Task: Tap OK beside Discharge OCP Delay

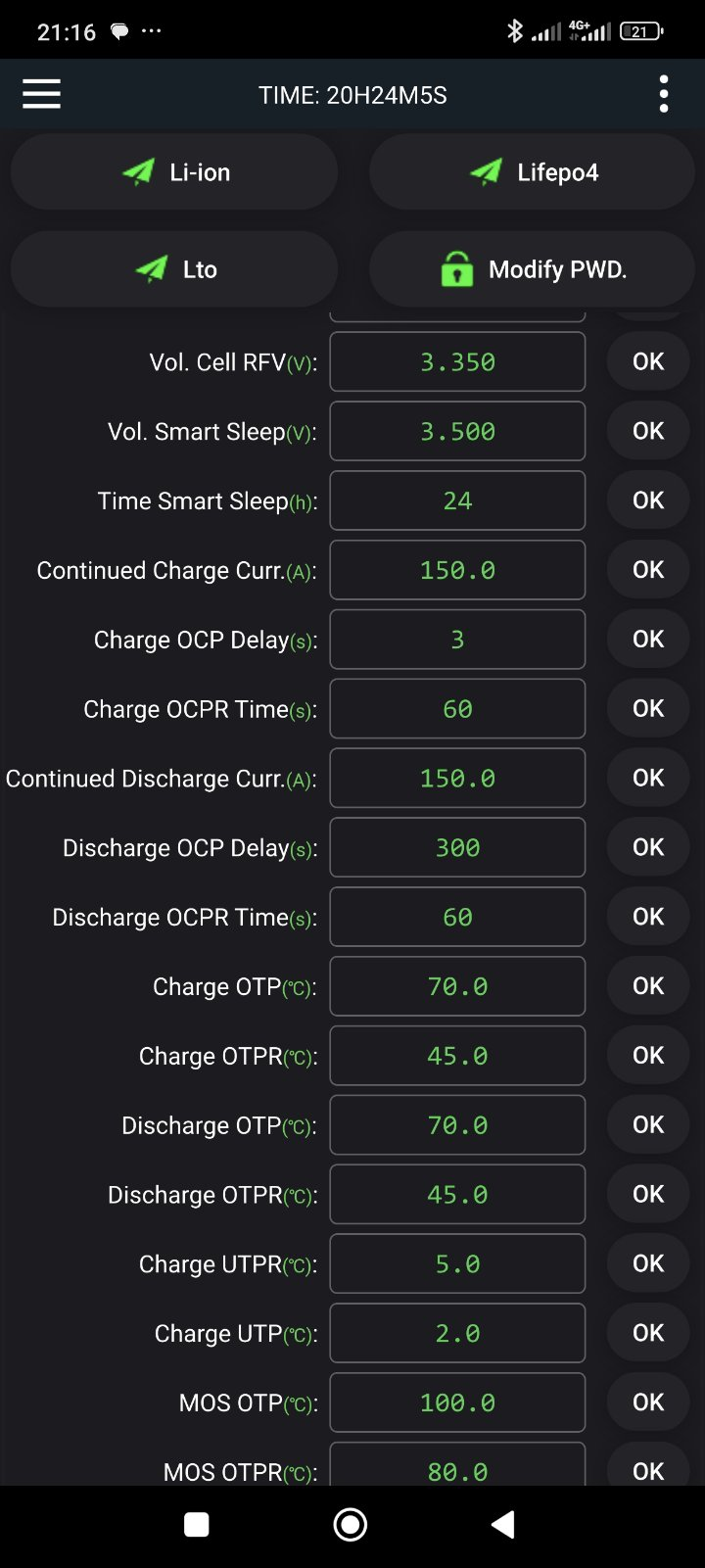Action: tap(648, 847)
